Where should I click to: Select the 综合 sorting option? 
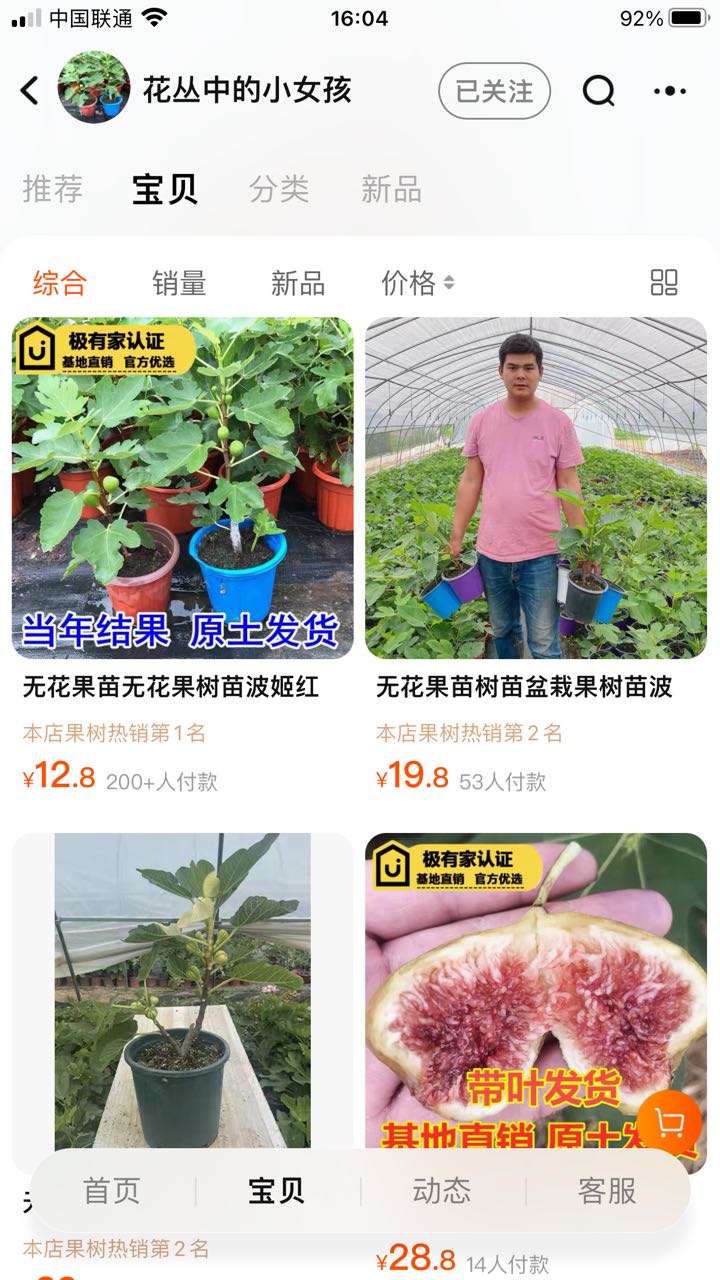[60, 283]
